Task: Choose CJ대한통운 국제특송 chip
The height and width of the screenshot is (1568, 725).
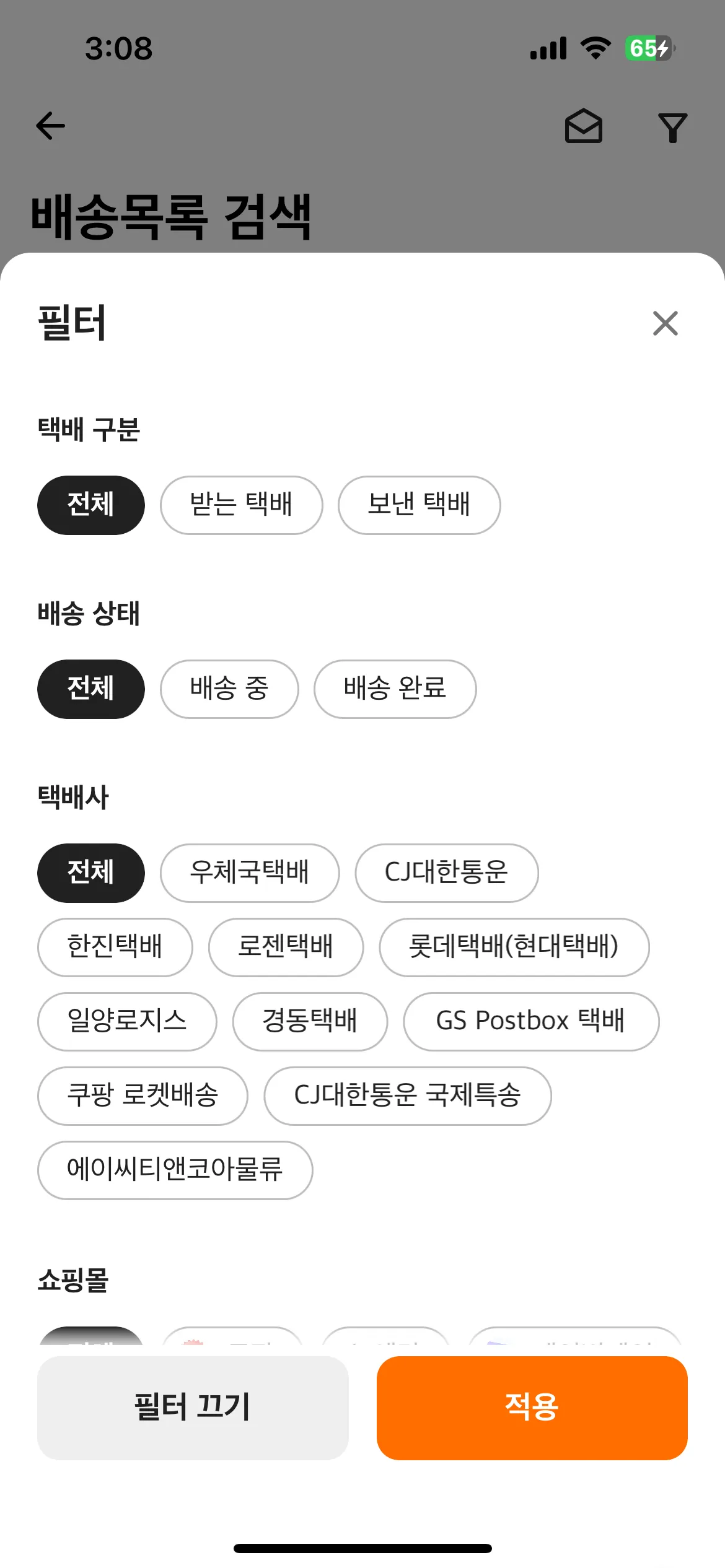Action: click(408, 1095)
